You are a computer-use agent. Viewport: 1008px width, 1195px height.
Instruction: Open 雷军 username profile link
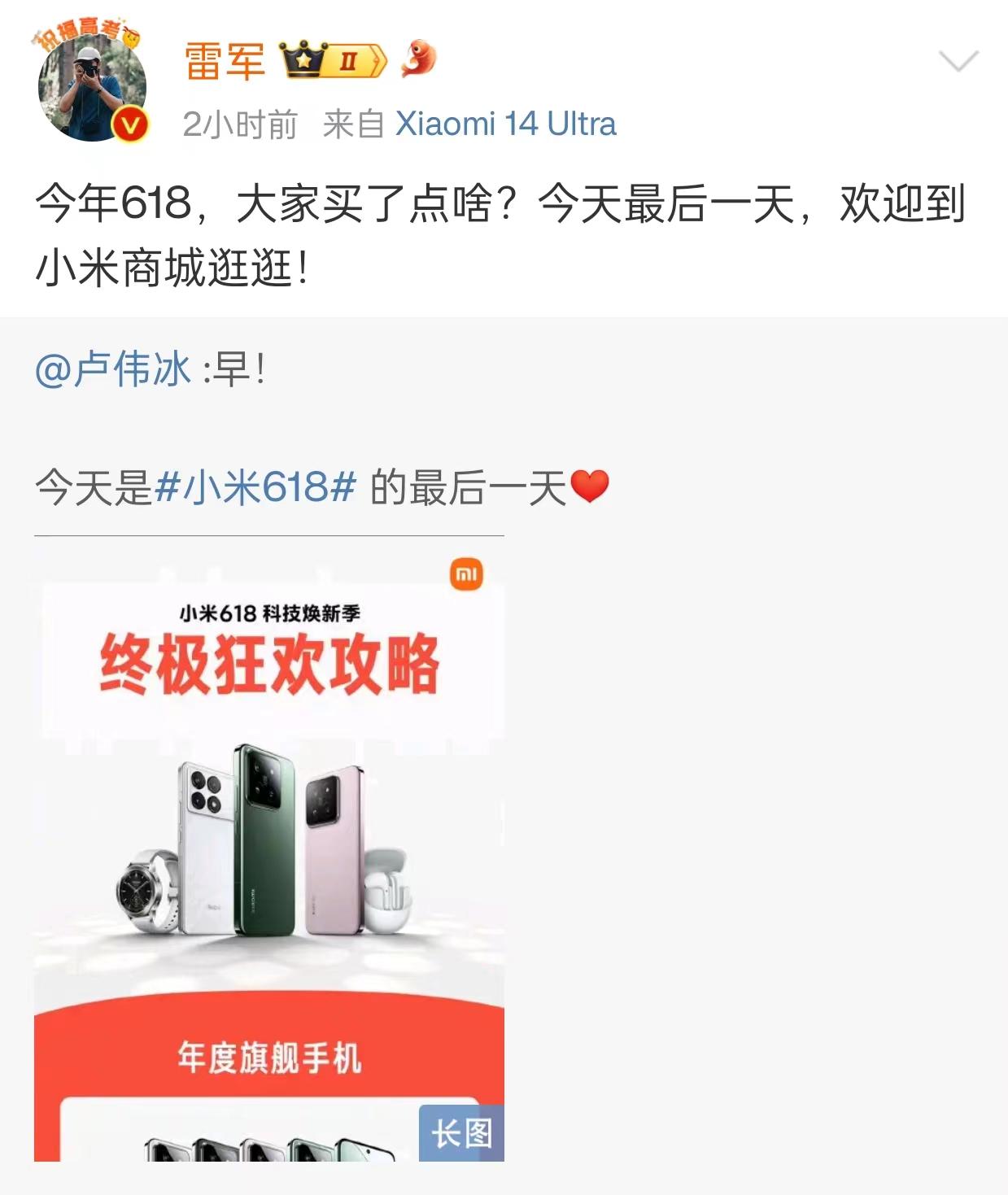pos(225,61)
